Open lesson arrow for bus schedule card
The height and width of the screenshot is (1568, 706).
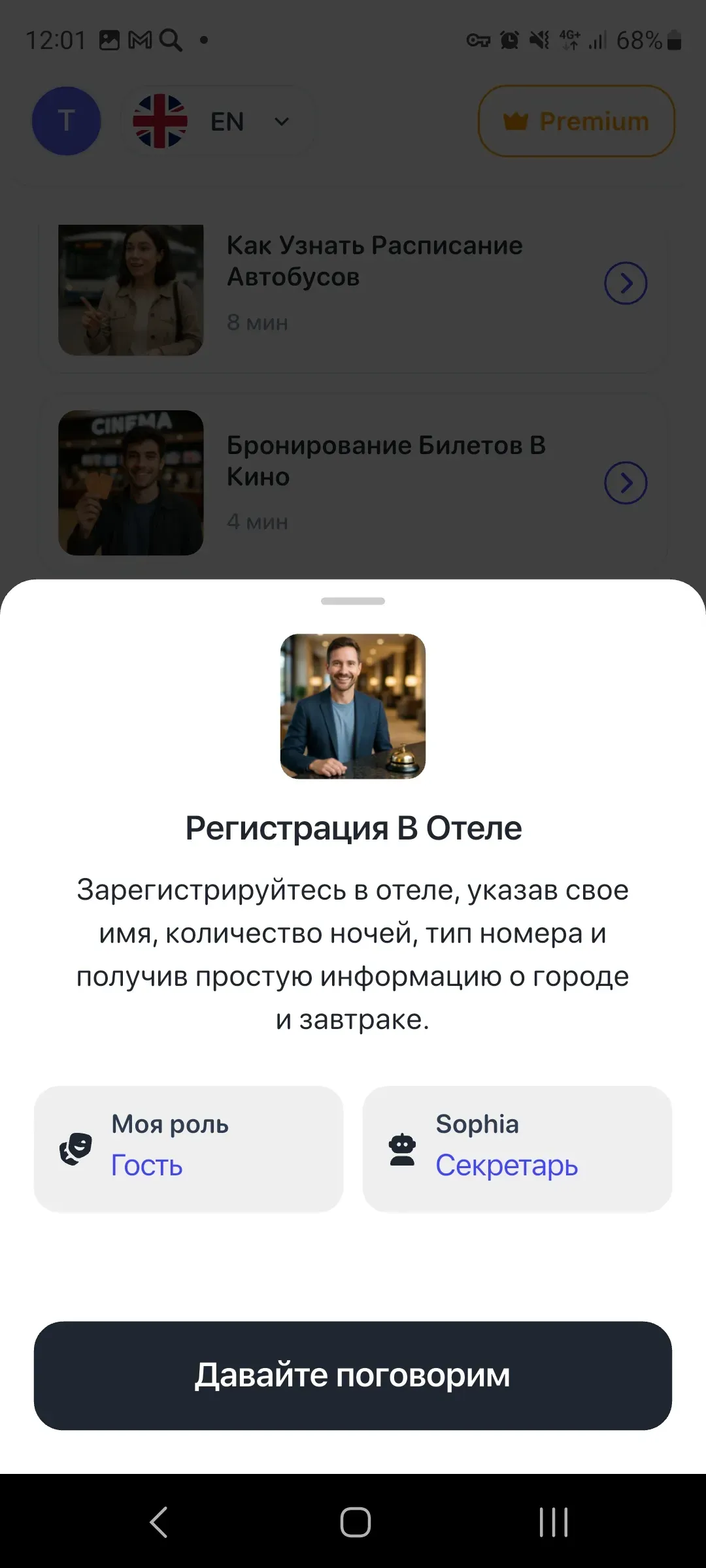pos(626,282)
